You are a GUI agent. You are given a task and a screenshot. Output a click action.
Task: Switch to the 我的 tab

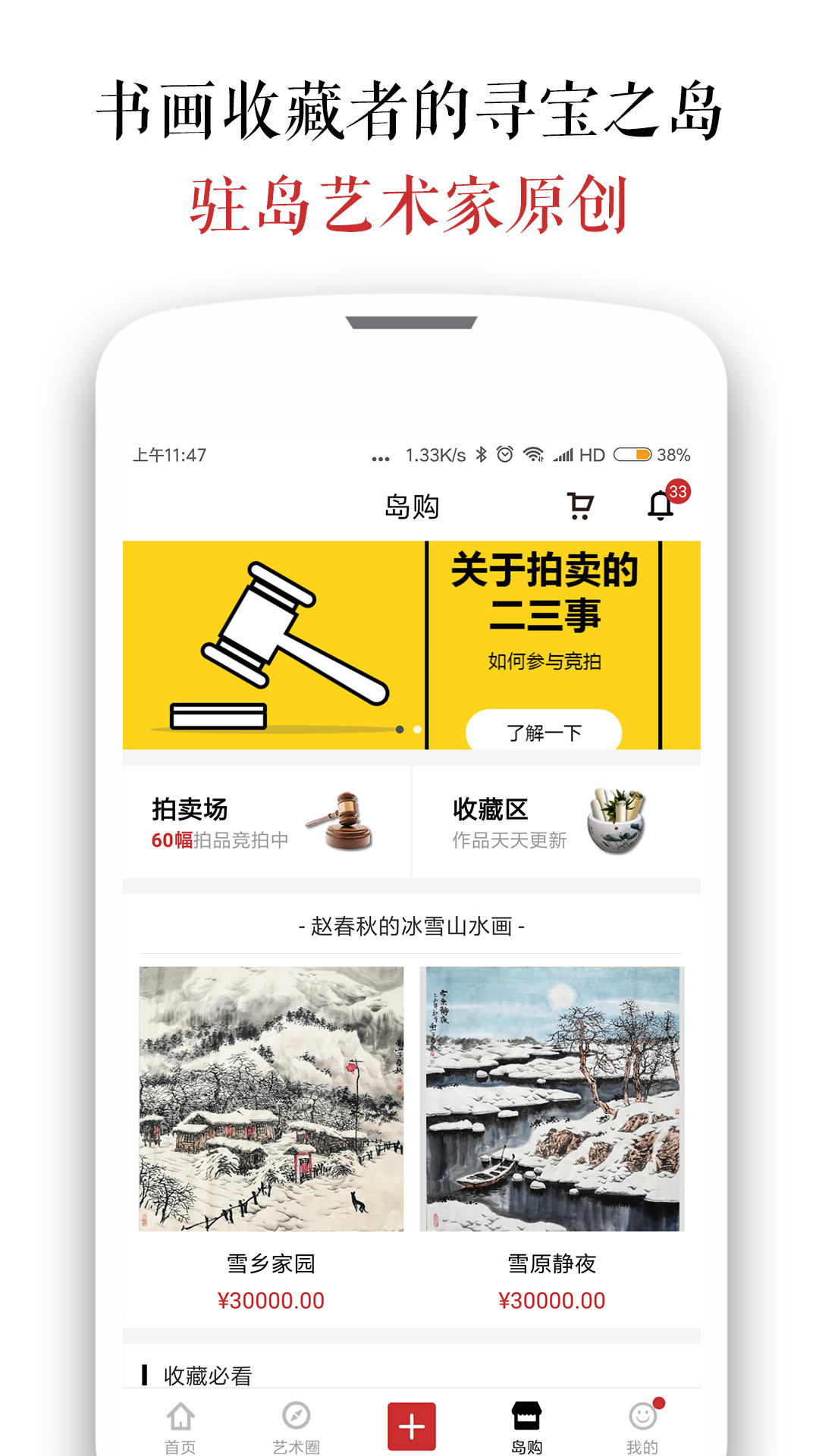point(644,1423)
